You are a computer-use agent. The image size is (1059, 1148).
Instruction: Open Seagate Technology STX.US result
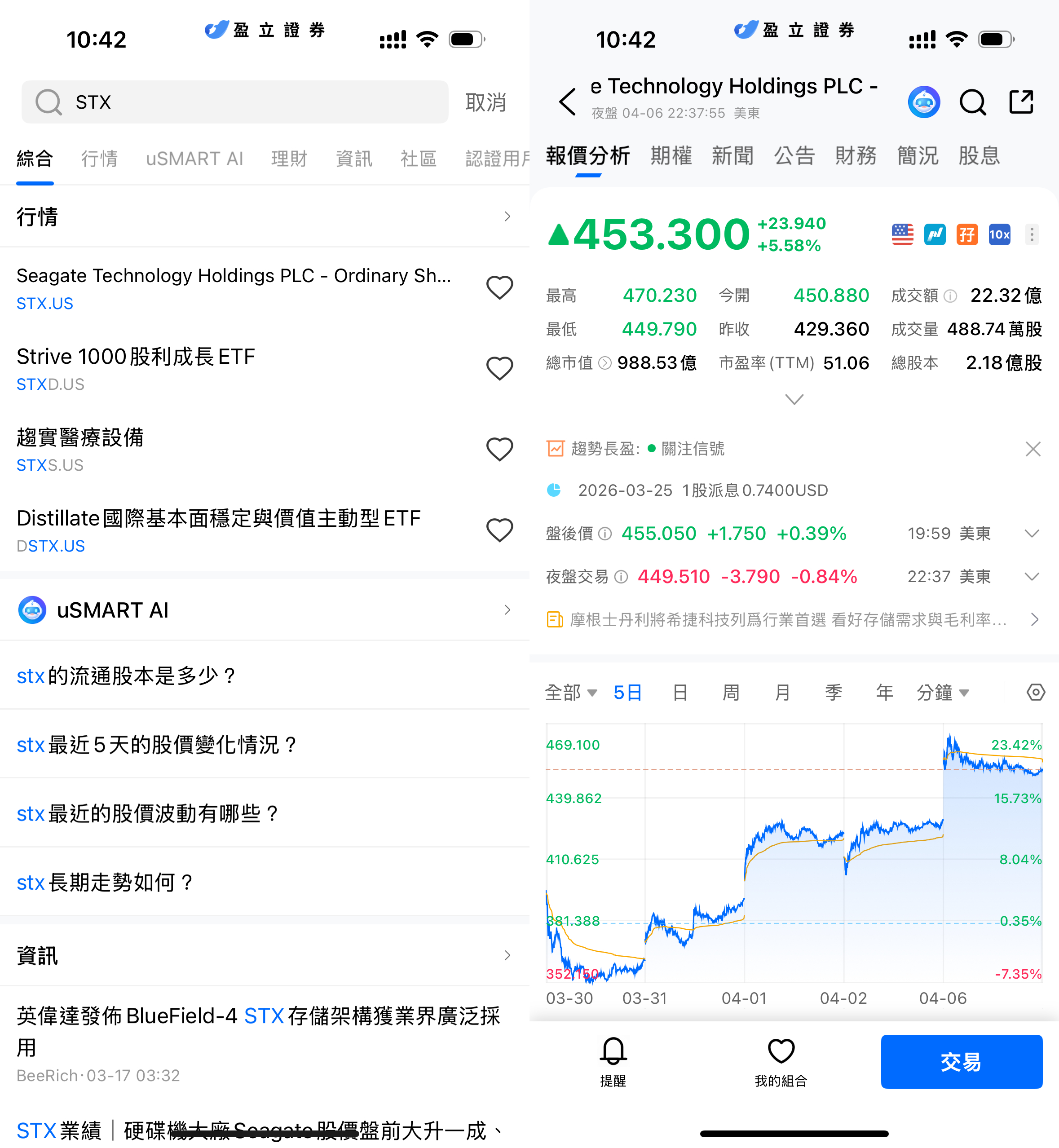(235, 288)
